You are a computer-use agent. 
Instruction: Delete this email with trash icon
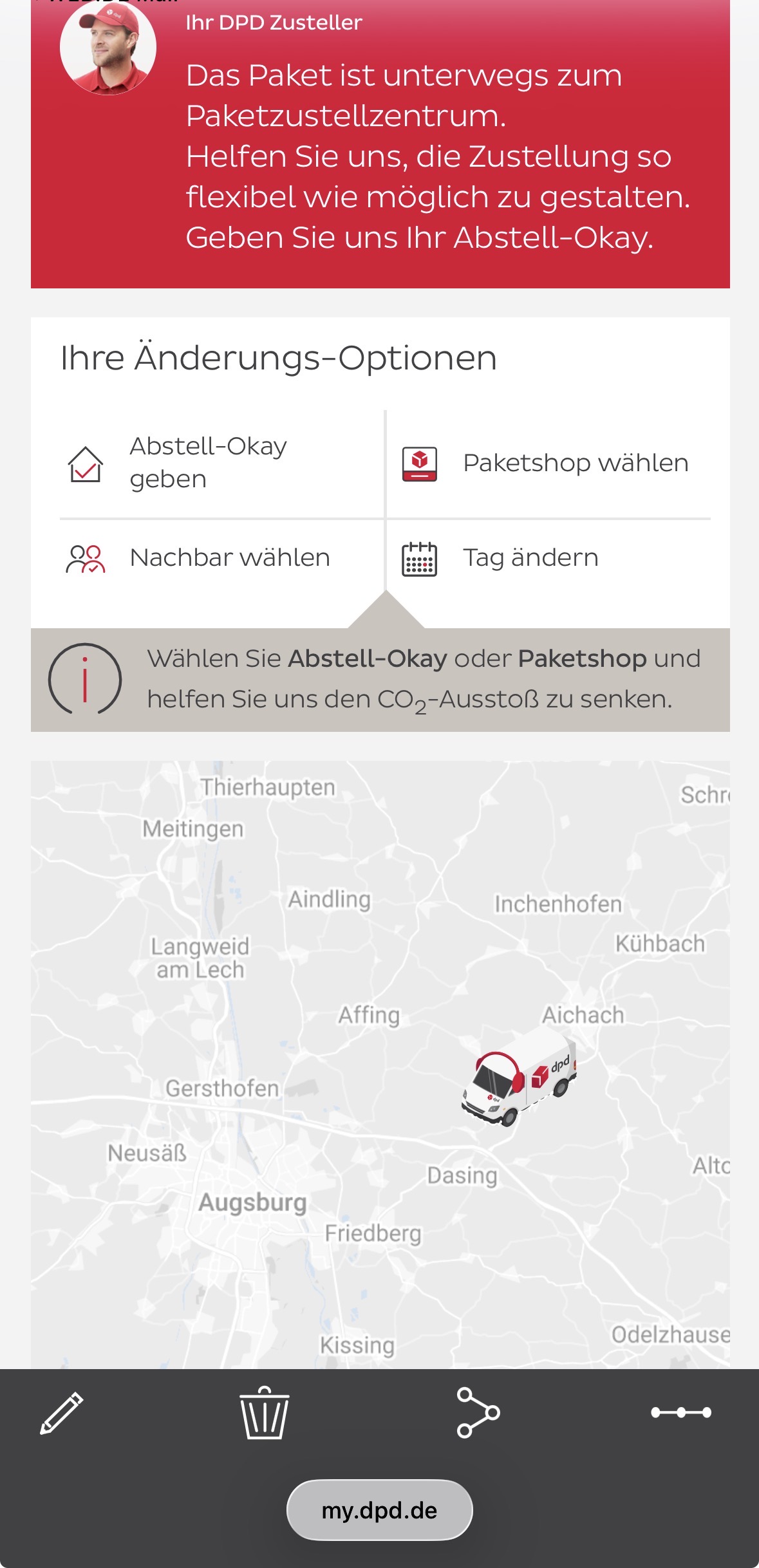[264, 1413]
